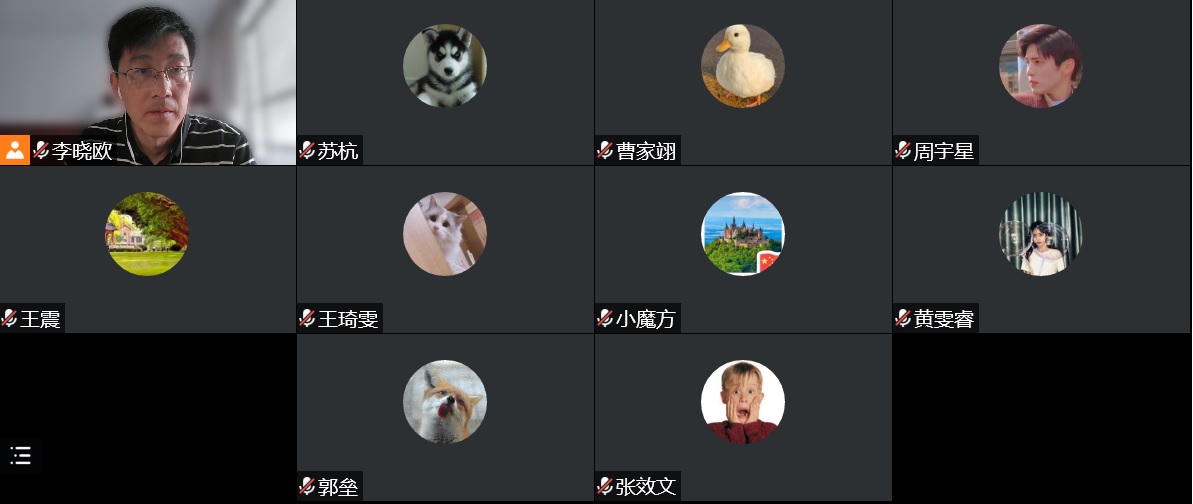Open the list menu icon
The height and width of the screenshot is (504, 1193).
[x=21, y=456]
